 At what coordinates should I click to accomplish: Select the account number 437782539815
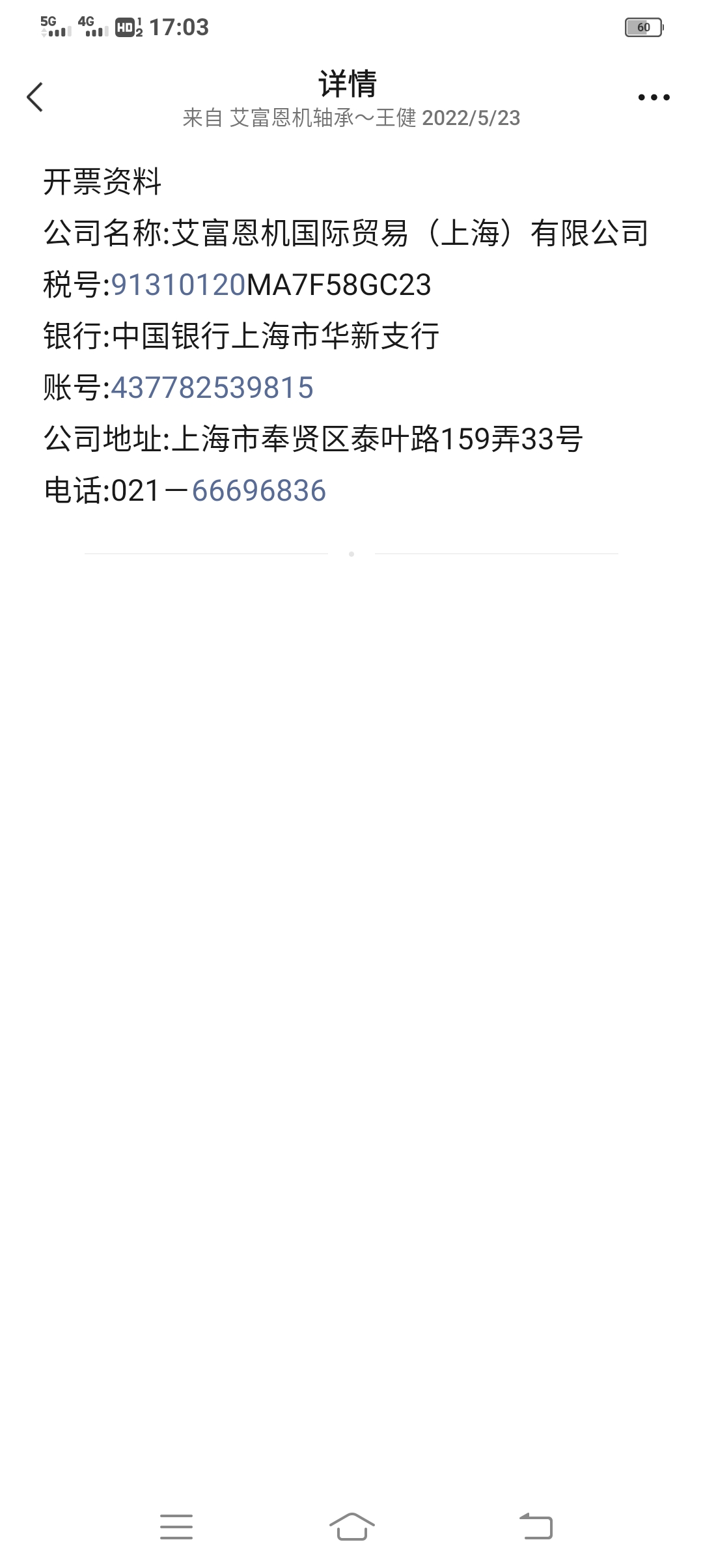tap(212, 388)
